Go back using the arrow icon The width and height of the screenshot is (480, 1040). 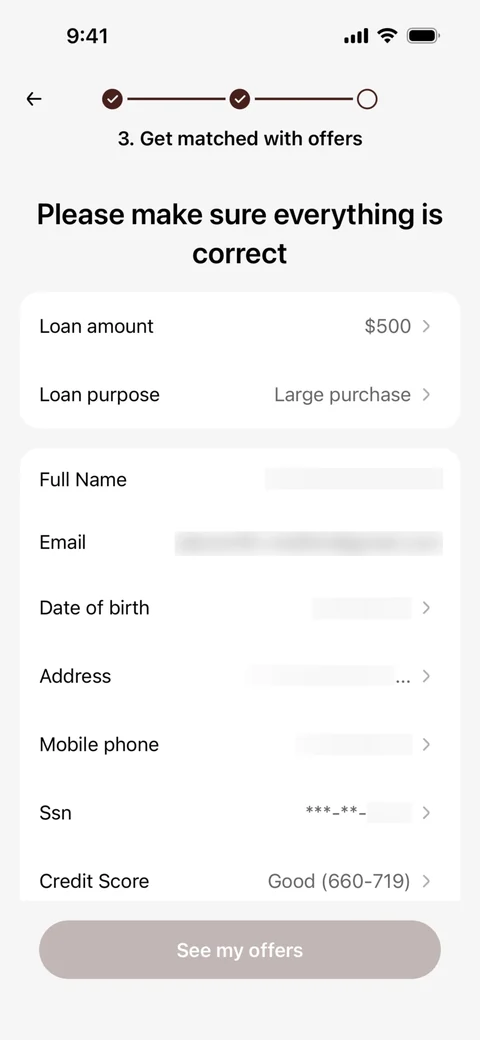(x=34, y=99)
